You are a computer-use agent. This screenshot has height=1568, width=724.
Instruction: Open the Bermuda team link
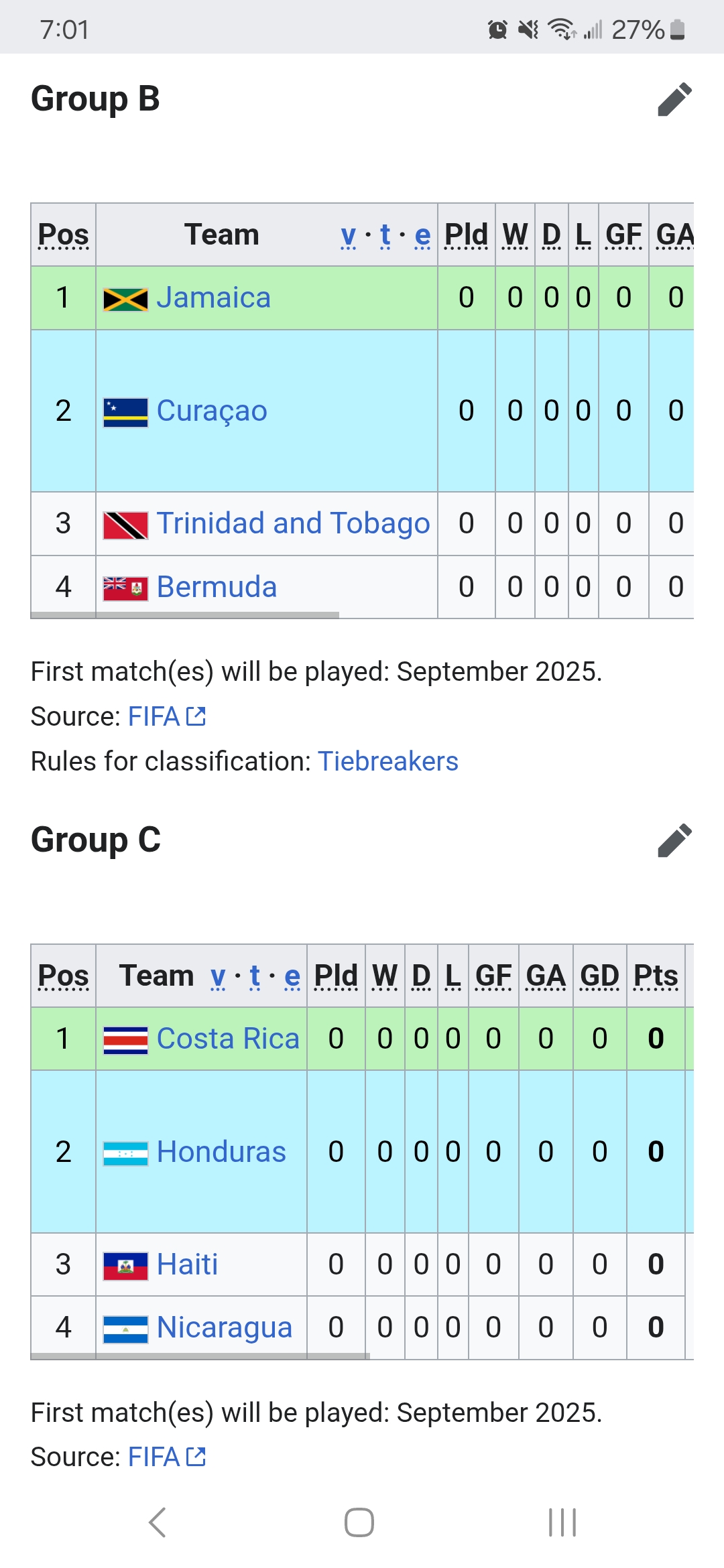tap(217, 587)
